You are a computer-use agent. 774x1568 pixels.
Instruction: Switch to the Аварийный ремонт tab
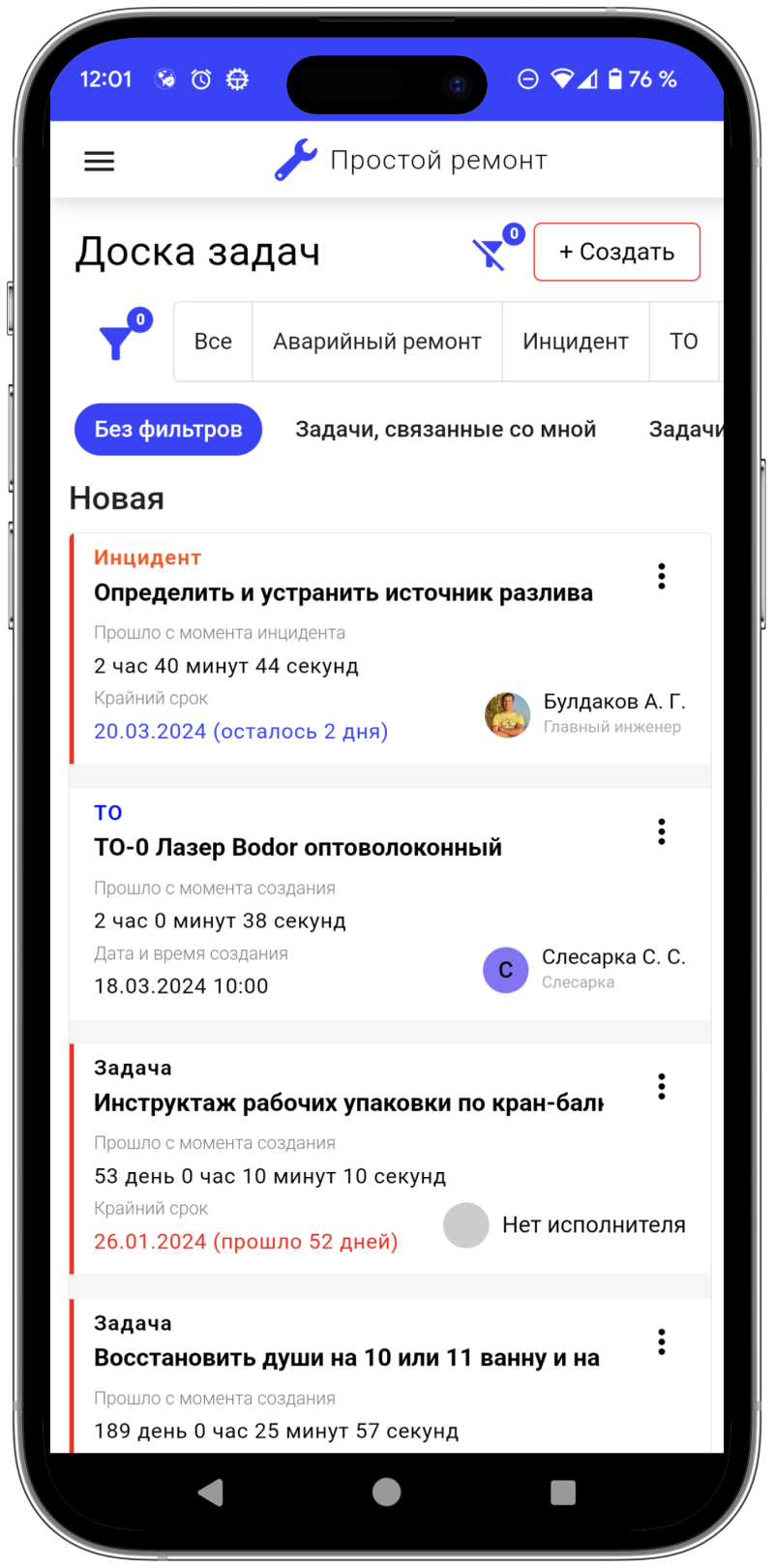click(376, 342)
